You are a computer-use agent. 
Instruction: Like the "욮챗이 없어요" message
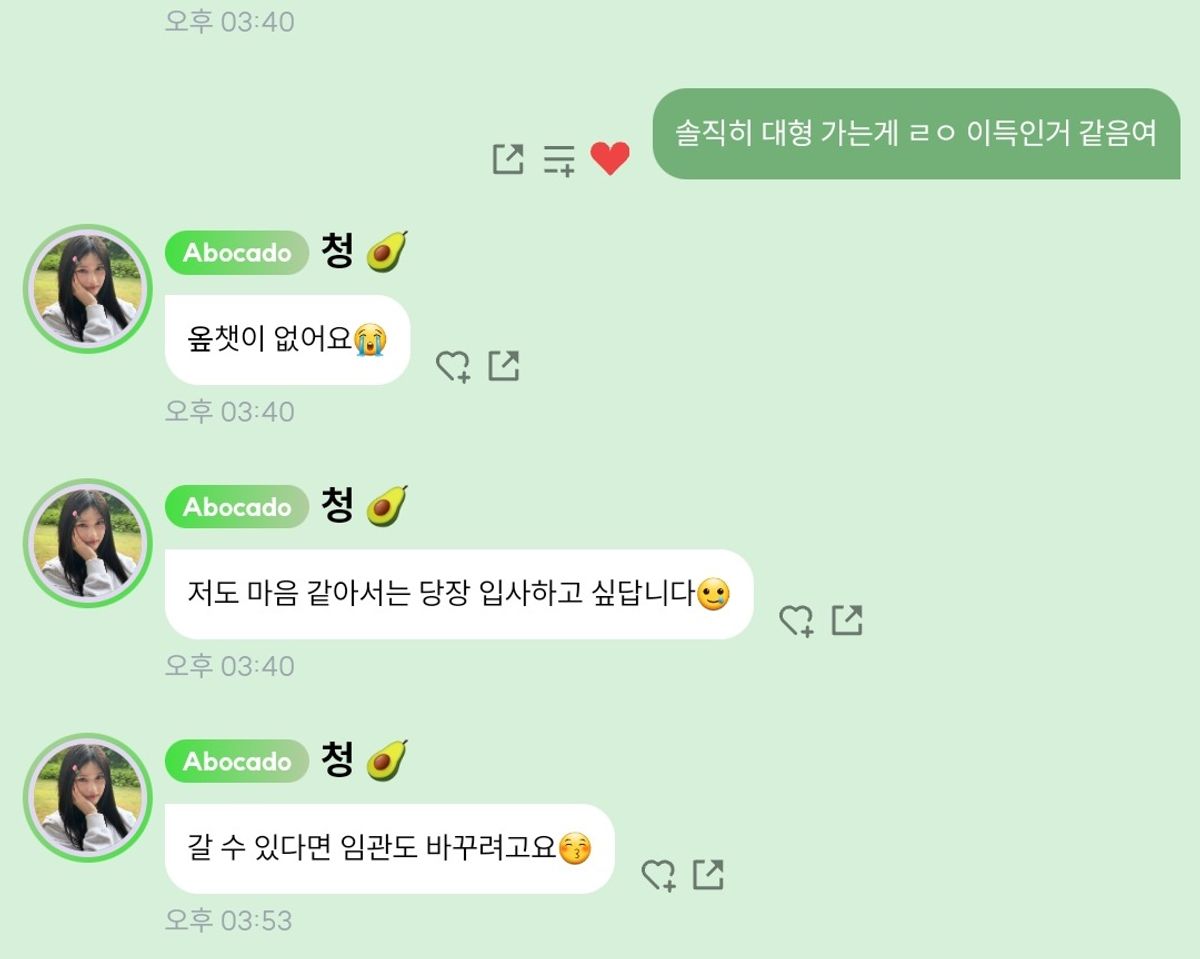[x=453, y=367]
